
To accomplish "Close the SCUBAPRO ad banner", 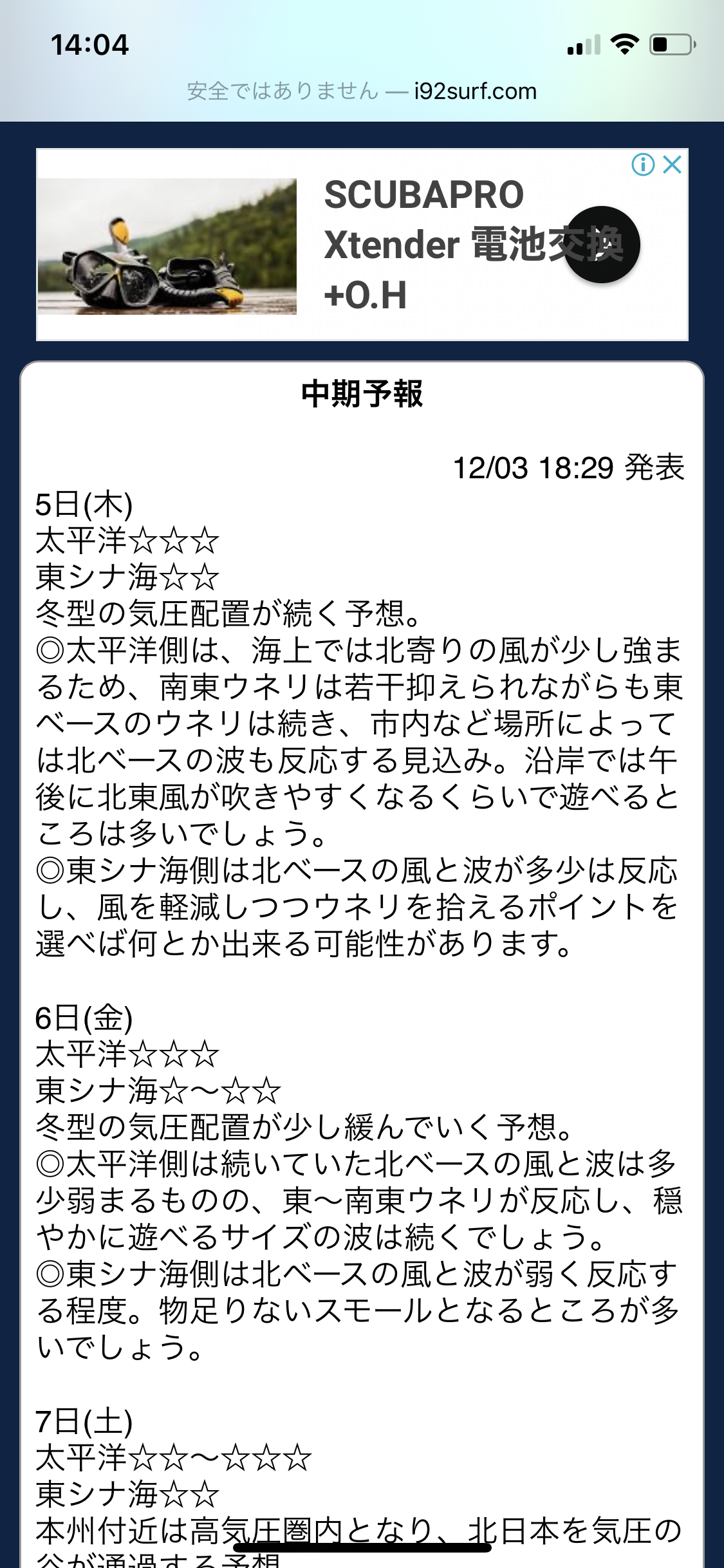I will pos(673,165).
